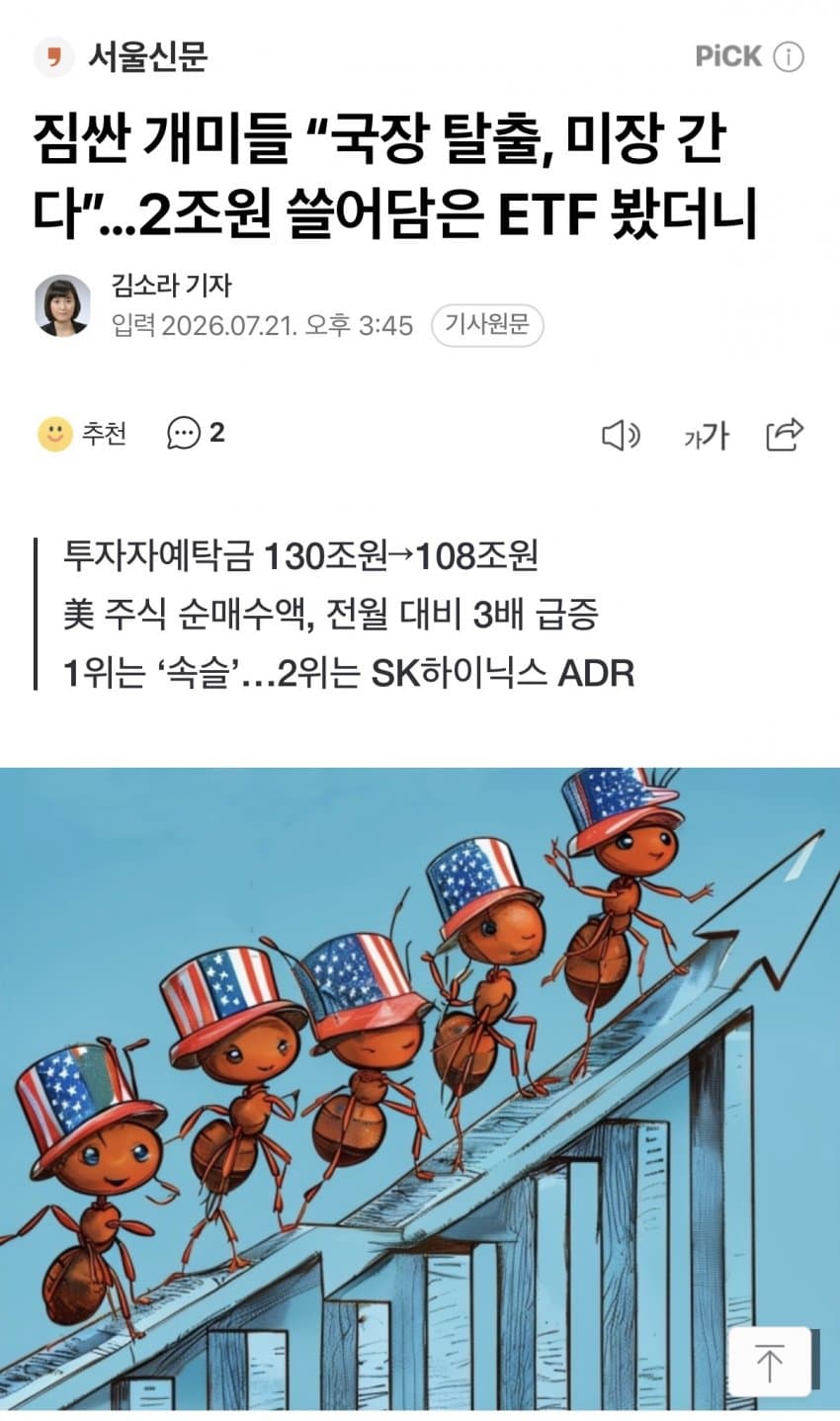Image resolution: width=840 pixels, height=1421 pixels.
Task: Change font size with 가가 icon
Action: (x=706, y=435)
